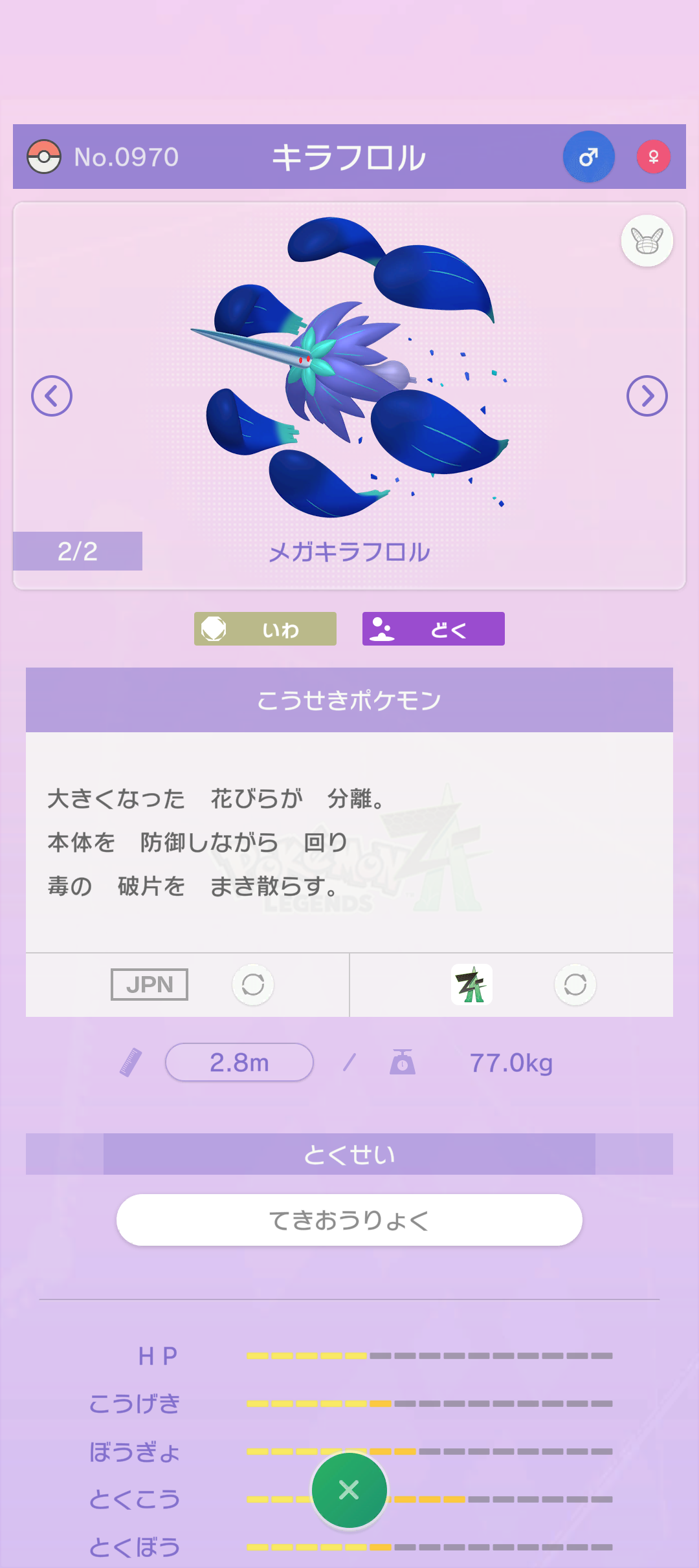Show the previous form with left arrow

(x=52, y=396)
